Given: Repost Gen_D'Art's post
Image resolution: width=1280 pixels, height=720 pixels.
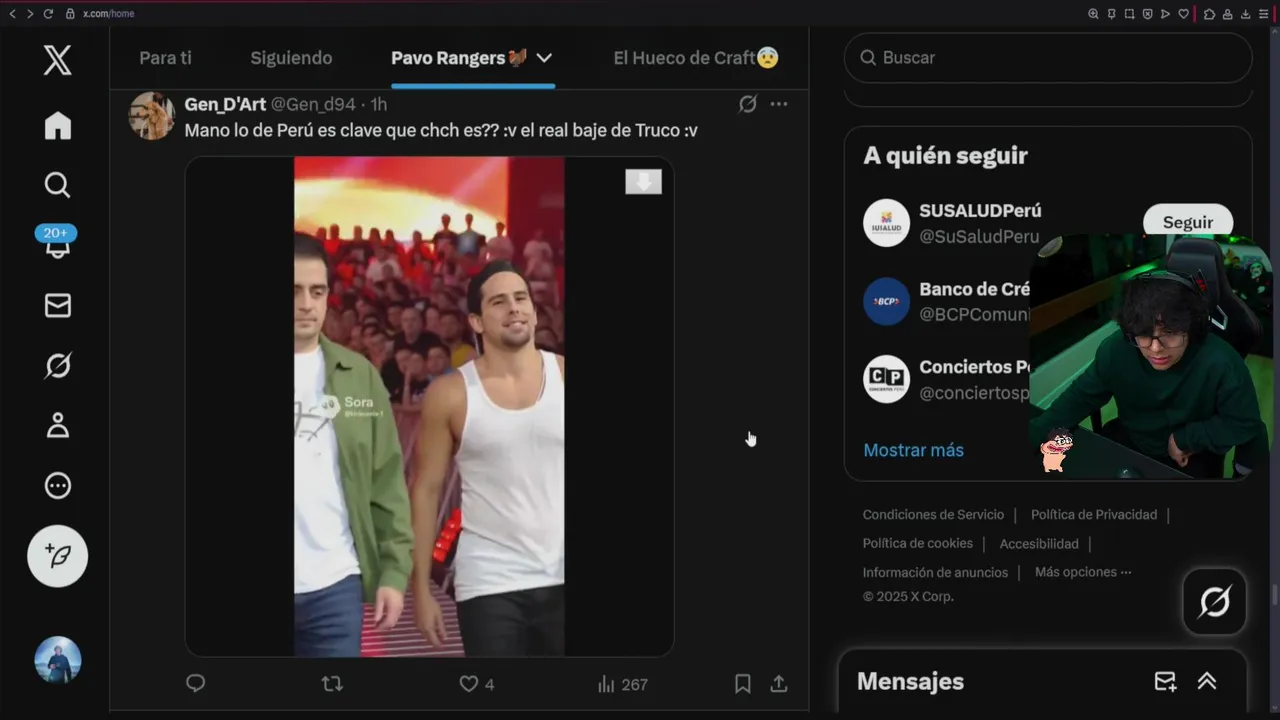Looking at the screenshot, I should tap(332, 684).
